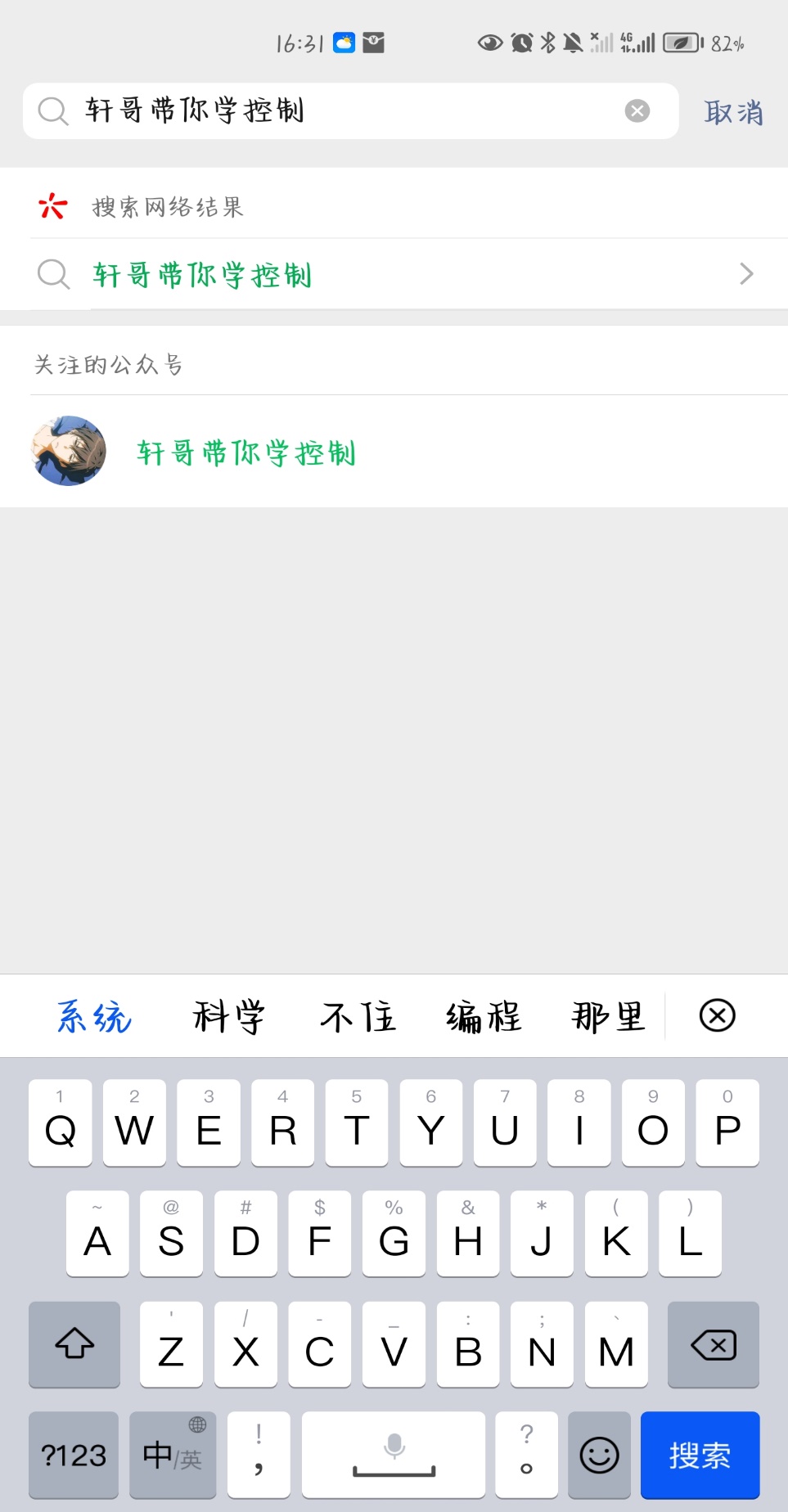This screenshot has height=1512, width=788.
Task: Switch to the ?123 symbols keyboard
Action: click(74, 1455)
